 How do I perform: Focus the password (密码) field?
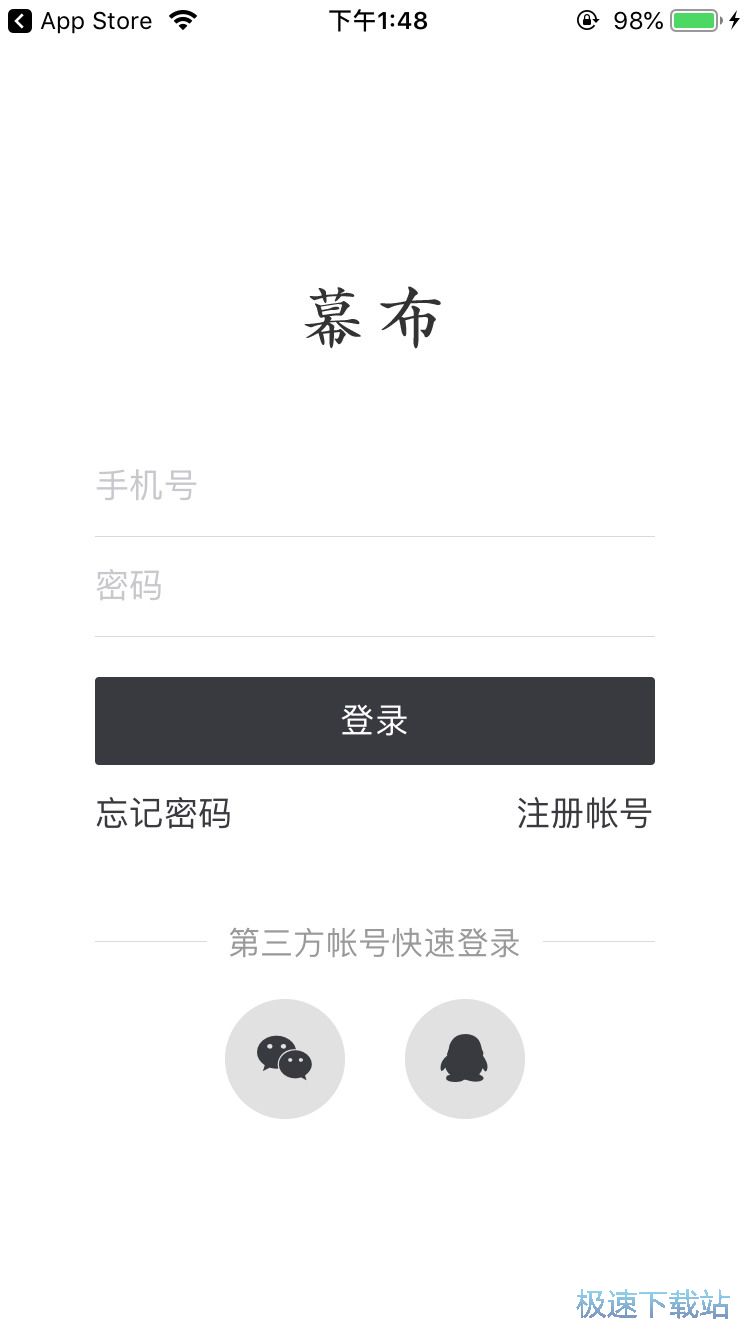(x=374, y=587)
